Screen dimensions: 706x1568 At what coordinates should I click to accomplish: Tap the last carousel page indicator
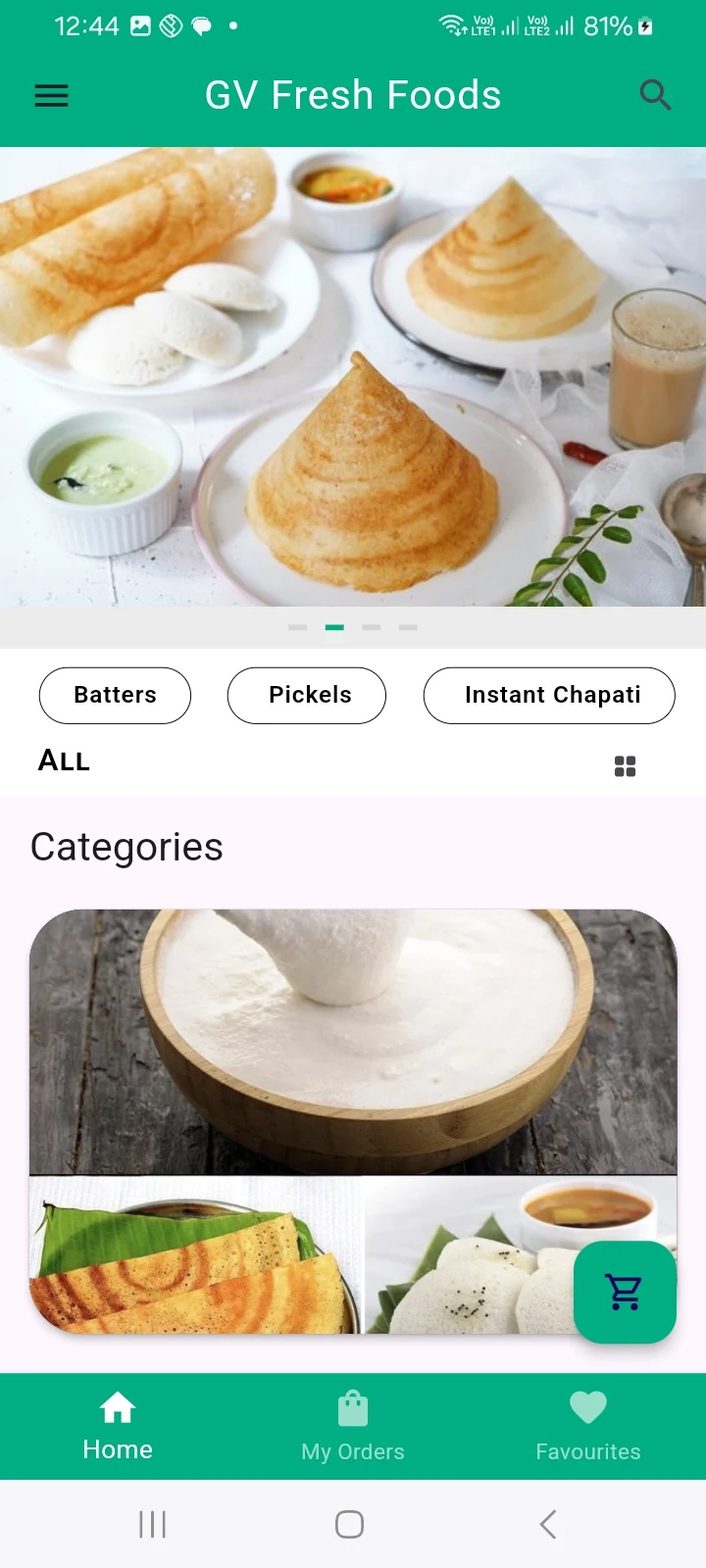(407, 627)
